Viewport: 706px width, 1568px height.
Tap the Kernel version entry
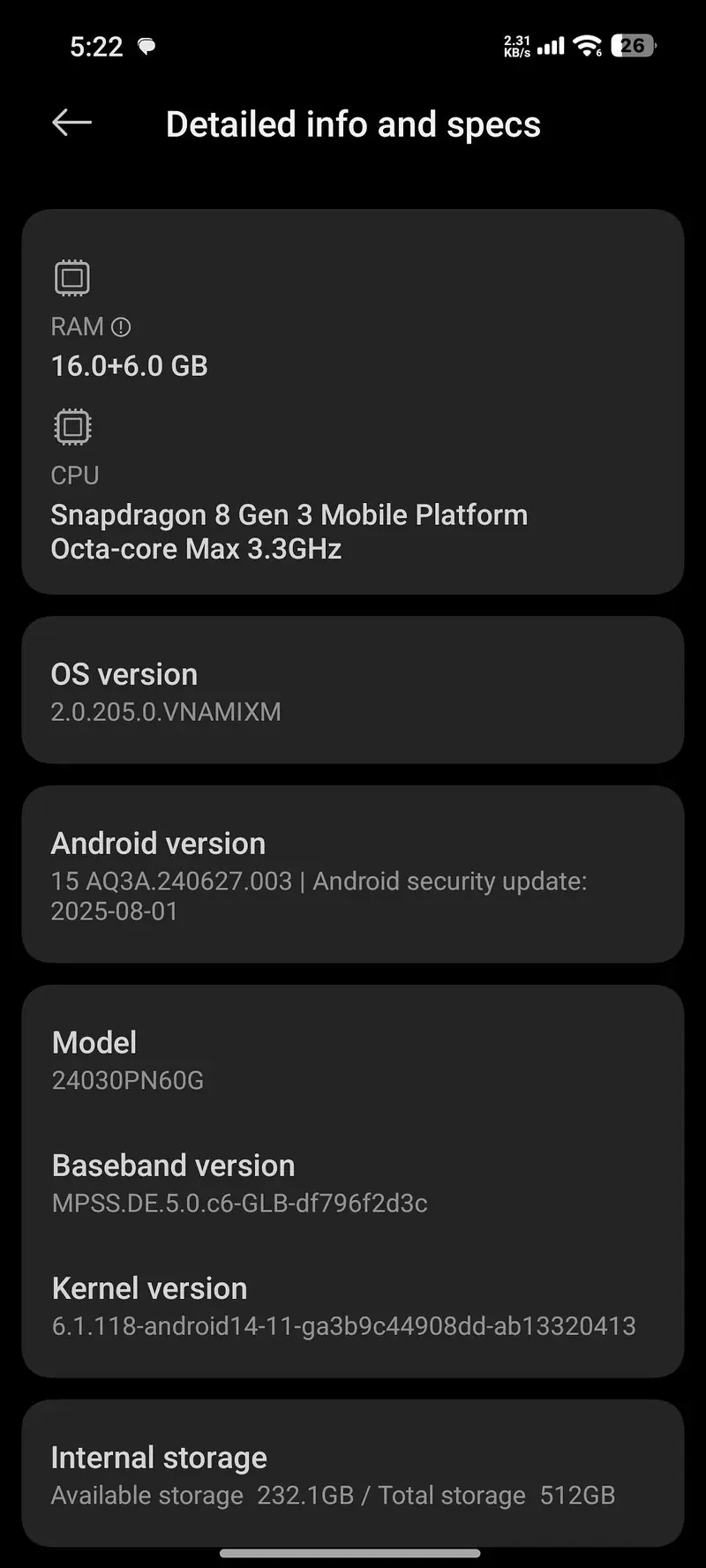[x=344, y=1307]
